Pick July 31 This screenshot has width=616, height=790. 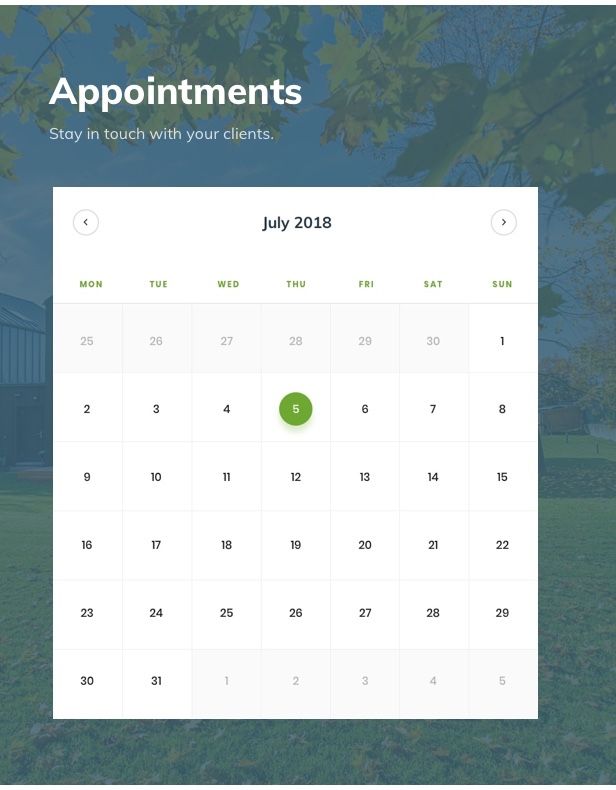coord(156,681)
